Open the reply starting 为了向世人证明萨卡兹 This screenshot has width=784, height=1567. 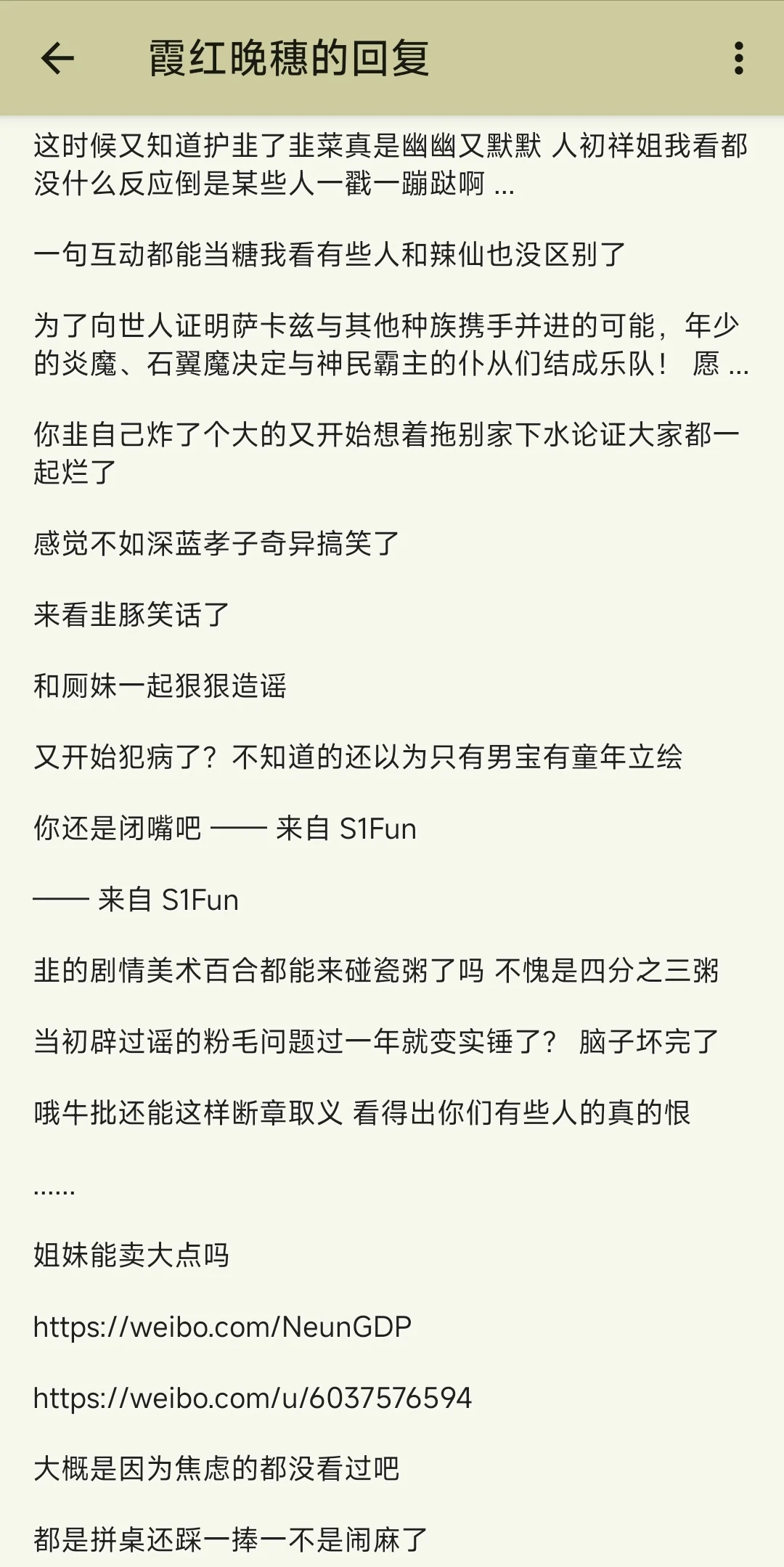[x=392, y=344]
